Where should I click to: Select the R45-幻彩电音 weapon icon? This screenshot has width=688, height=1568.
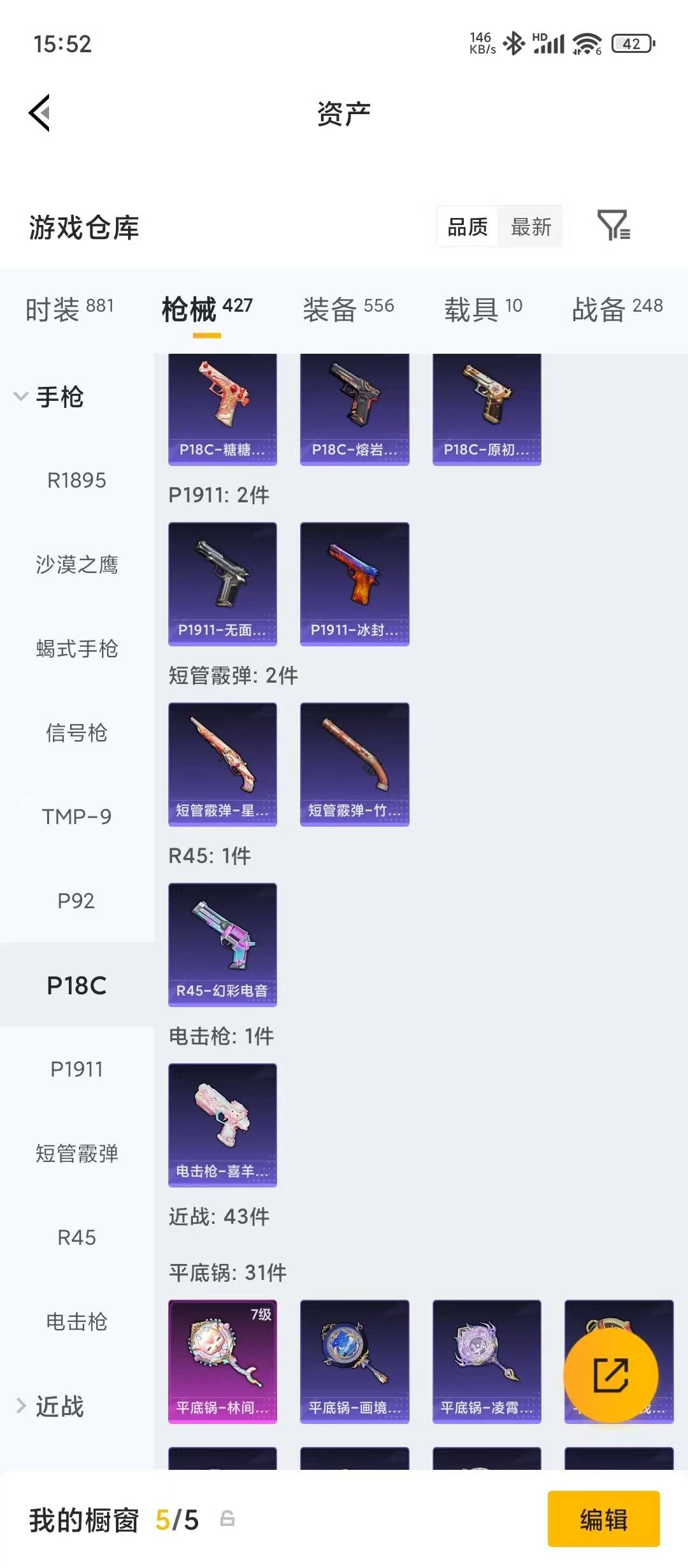tap(222, 945)
